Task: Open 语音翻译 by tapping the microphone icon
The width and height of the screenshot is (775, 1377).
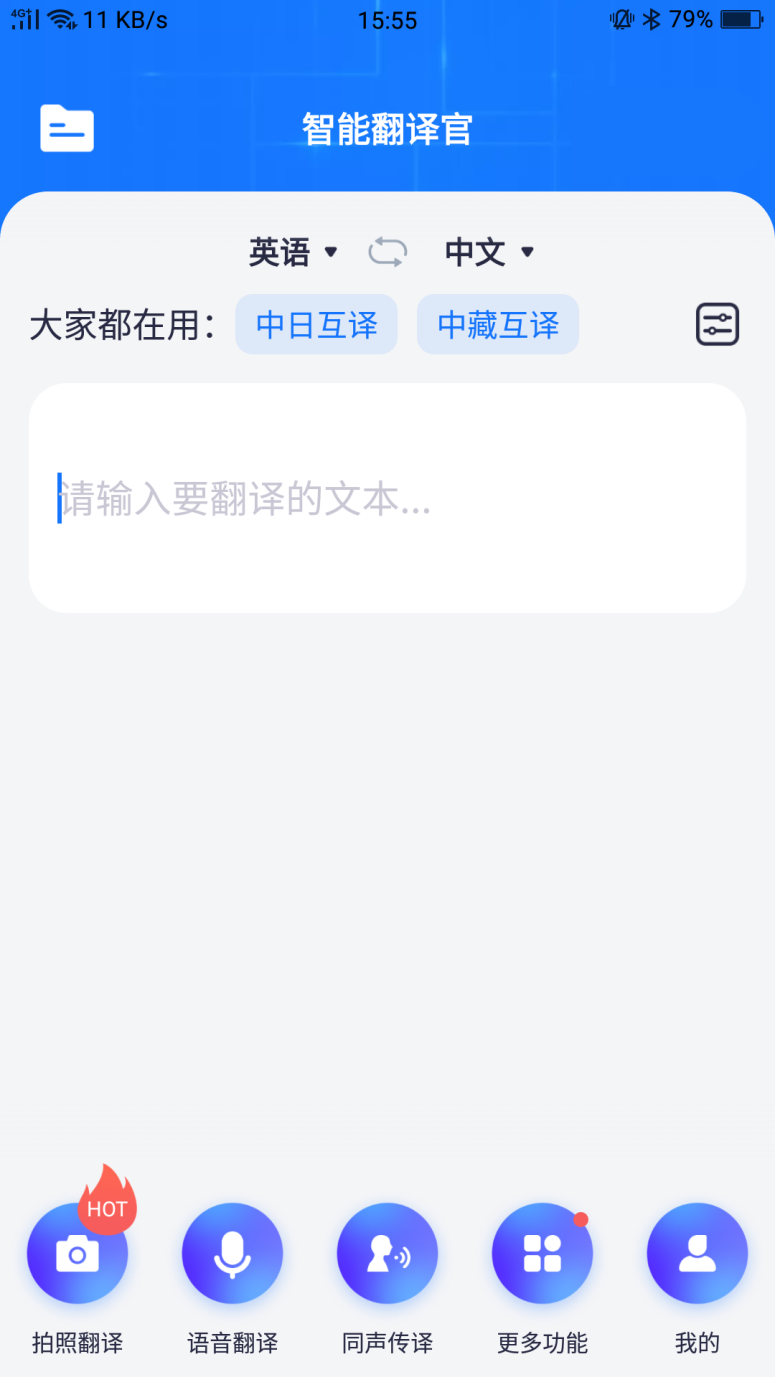Action: pyautogui.click(x=232, y=1252)
